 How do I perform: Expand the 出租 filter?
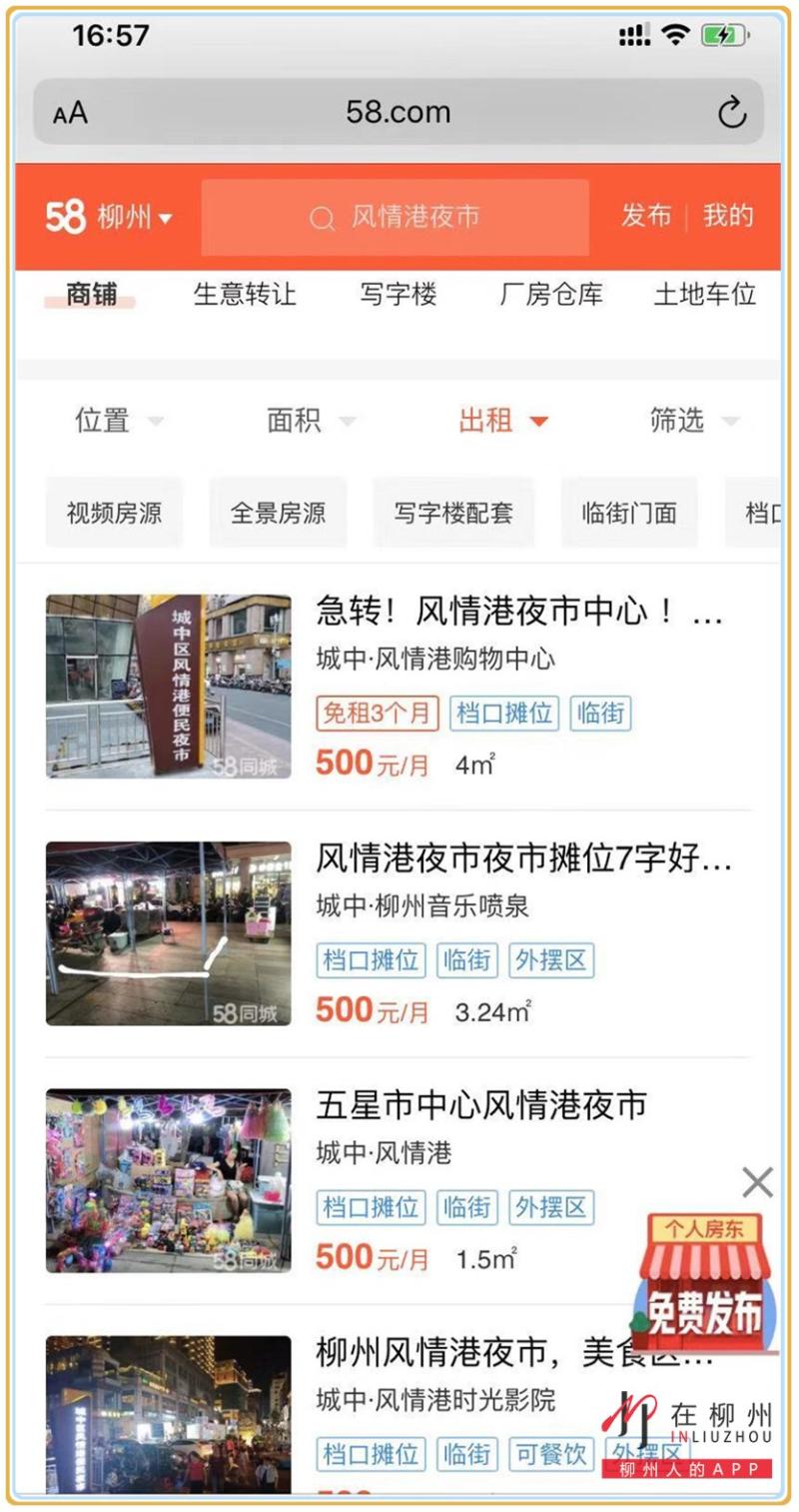(502, 421)
